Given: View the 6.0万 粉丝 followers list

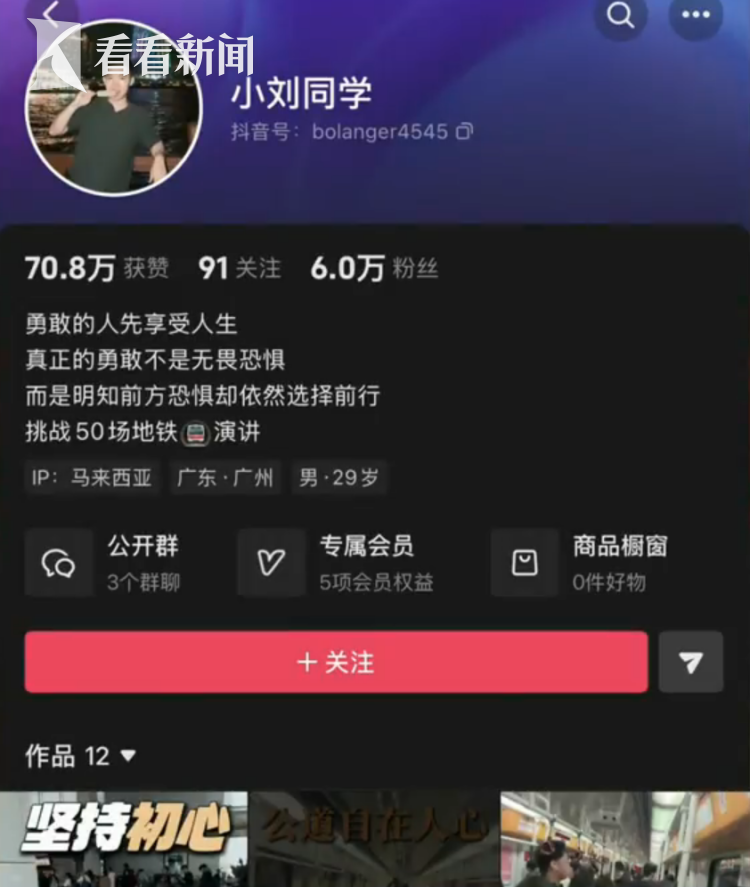Looking at the screenshot, I should [x=374, y=268].
